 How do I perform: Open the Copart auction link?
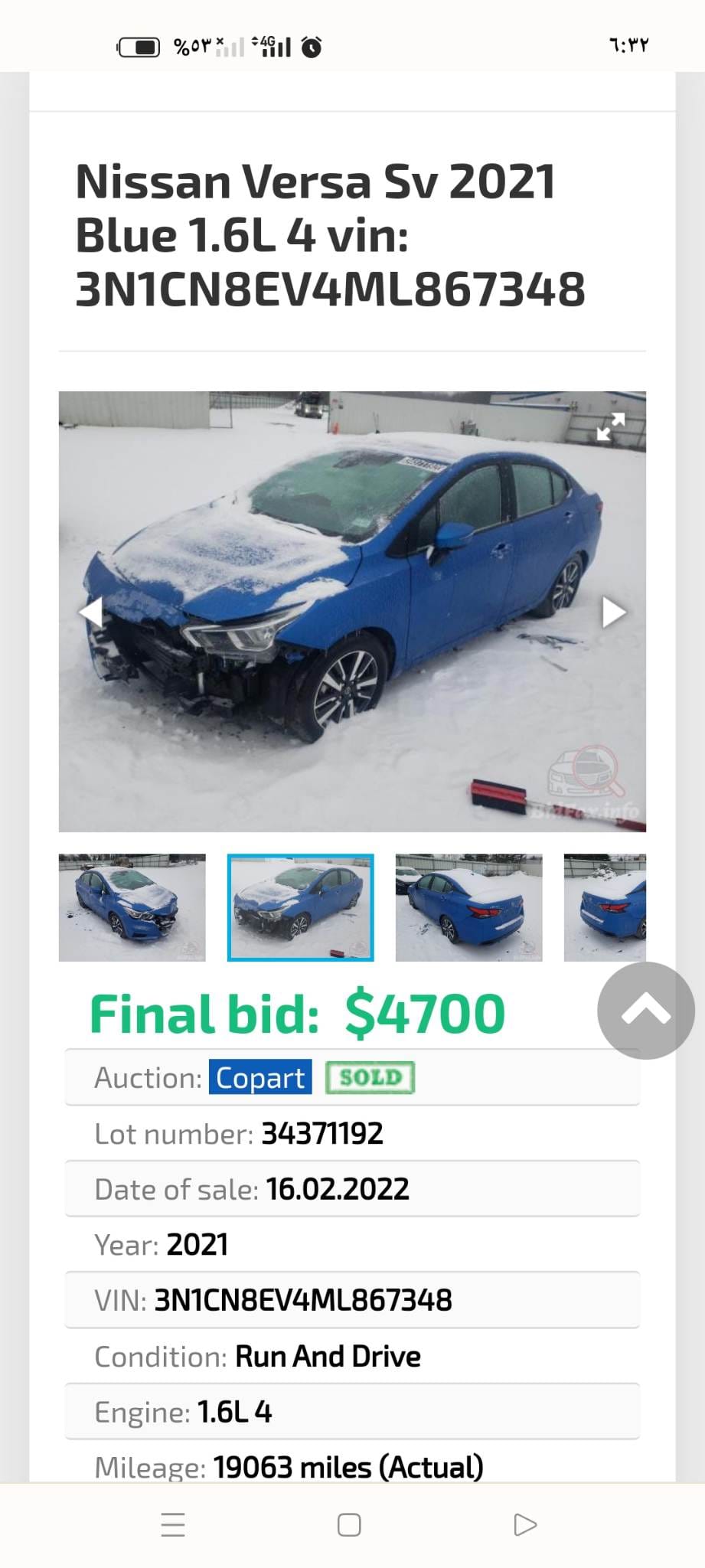point(260,1077)
